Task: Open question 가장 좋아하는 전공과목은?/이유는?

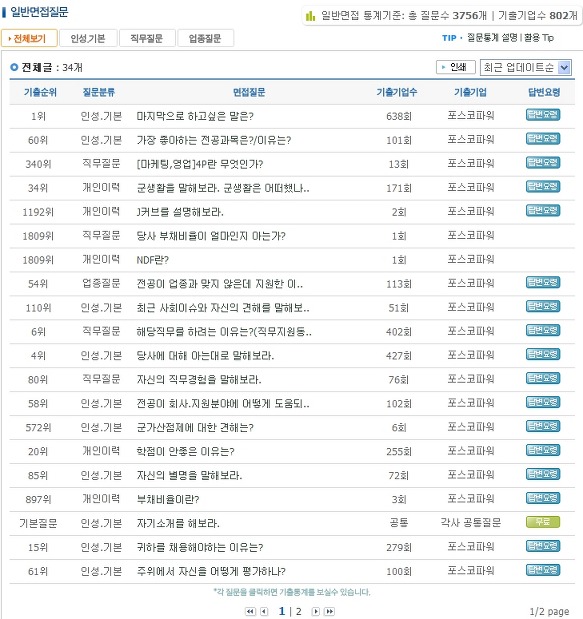Action: point(214,140)
